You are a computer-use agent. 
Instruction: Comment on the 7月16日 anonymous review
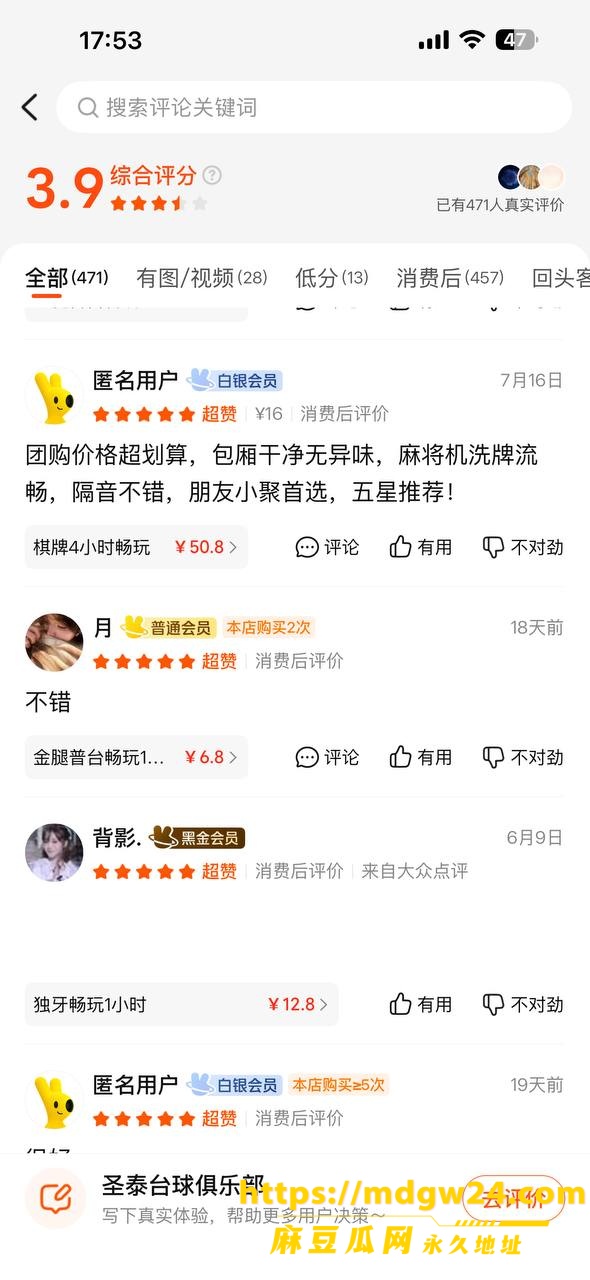point(327,547)
